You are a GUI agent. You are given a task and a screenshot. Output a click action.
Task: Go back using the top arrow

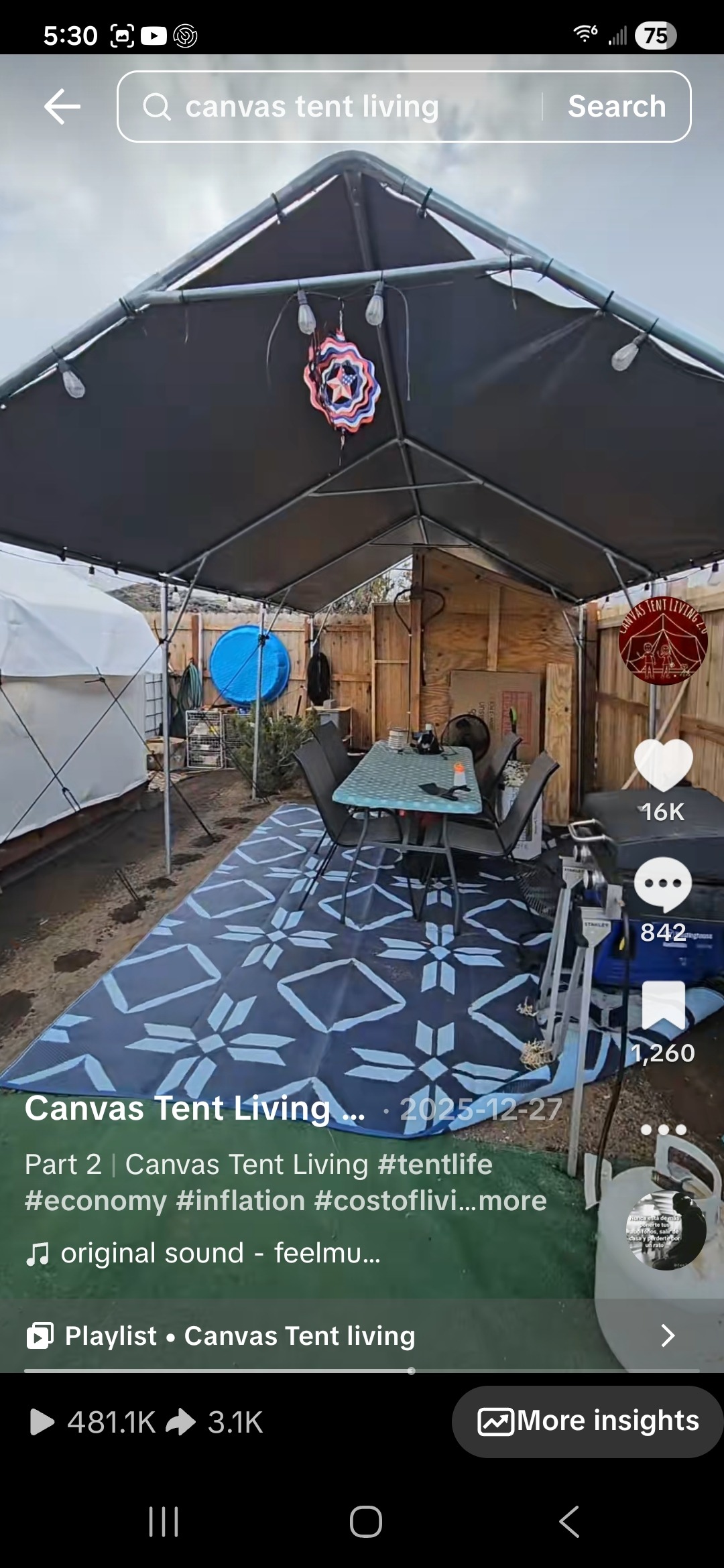62,107
